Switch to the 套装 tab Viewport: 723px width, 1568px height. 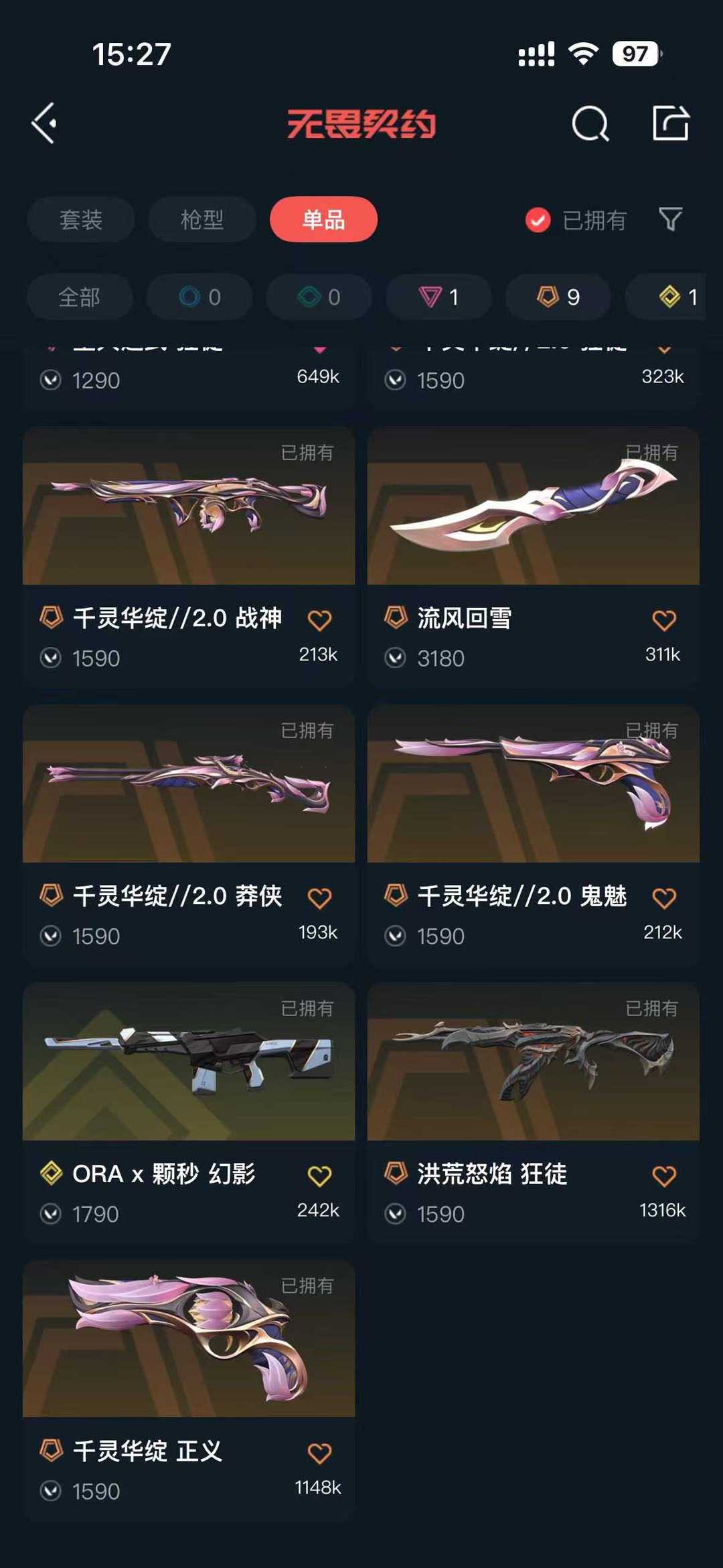(x=80, y=219)
